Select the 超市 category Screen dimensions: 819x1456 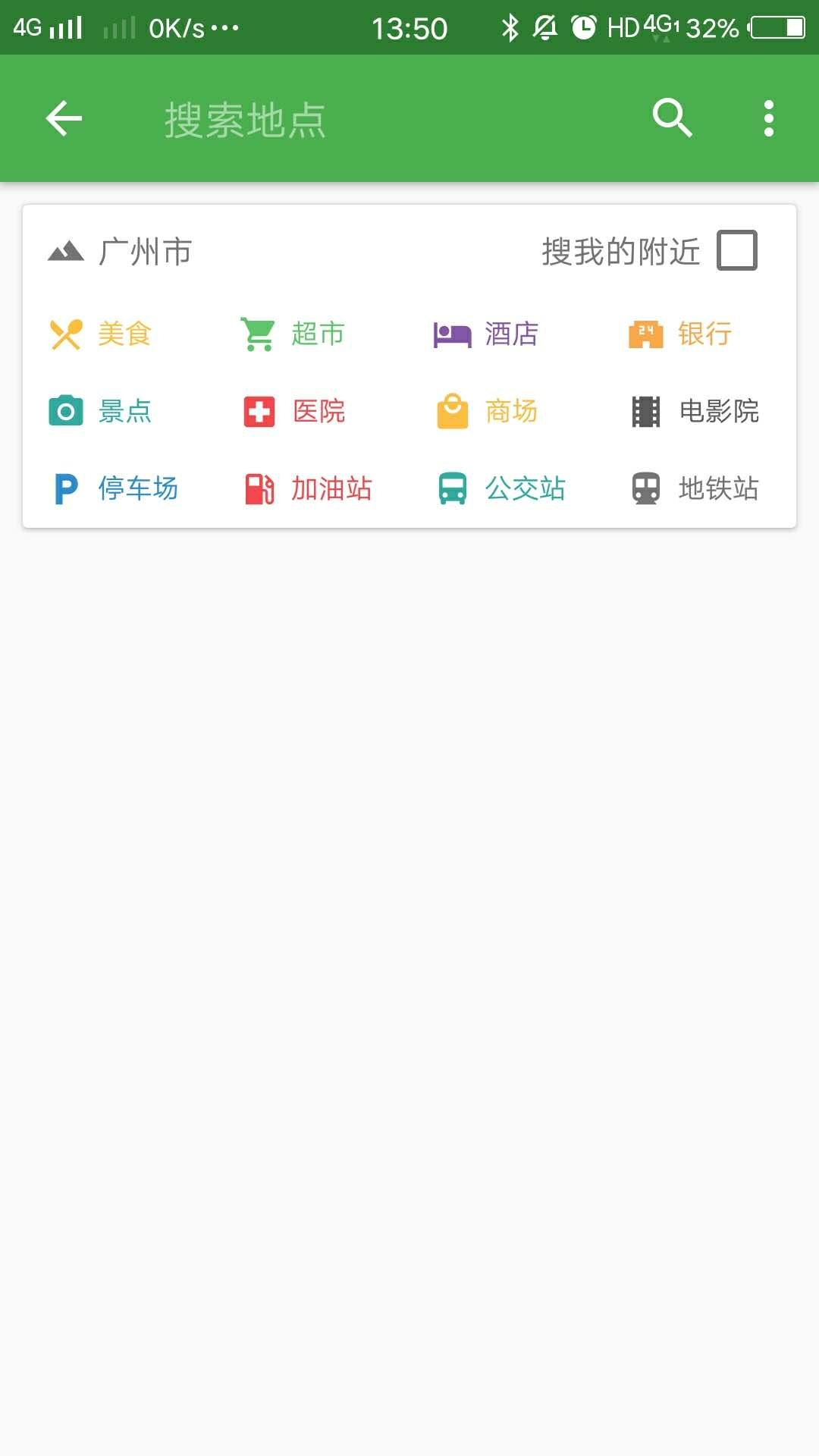pyautogui.click(x=293, y=334)
